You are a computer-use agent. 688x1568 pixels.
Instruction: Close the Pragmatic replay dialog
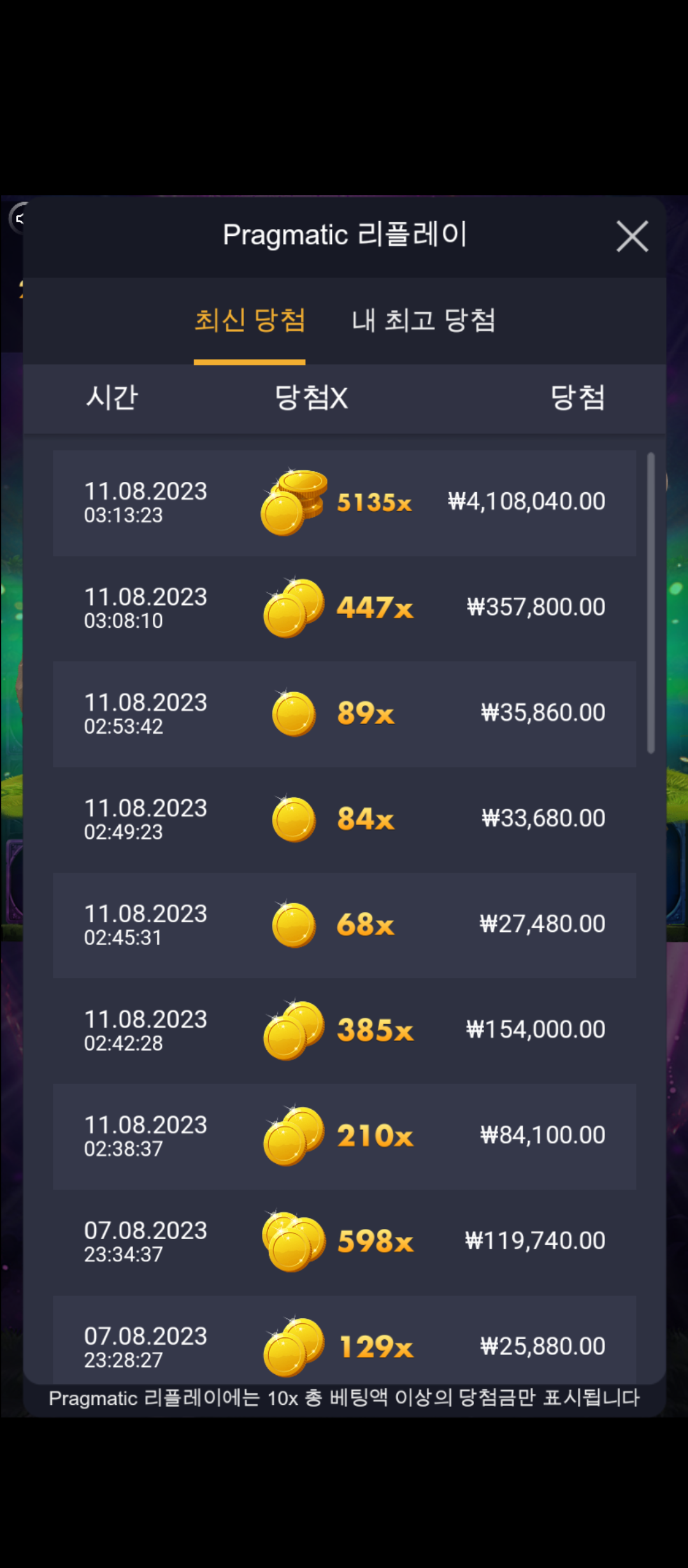[632, 236]
